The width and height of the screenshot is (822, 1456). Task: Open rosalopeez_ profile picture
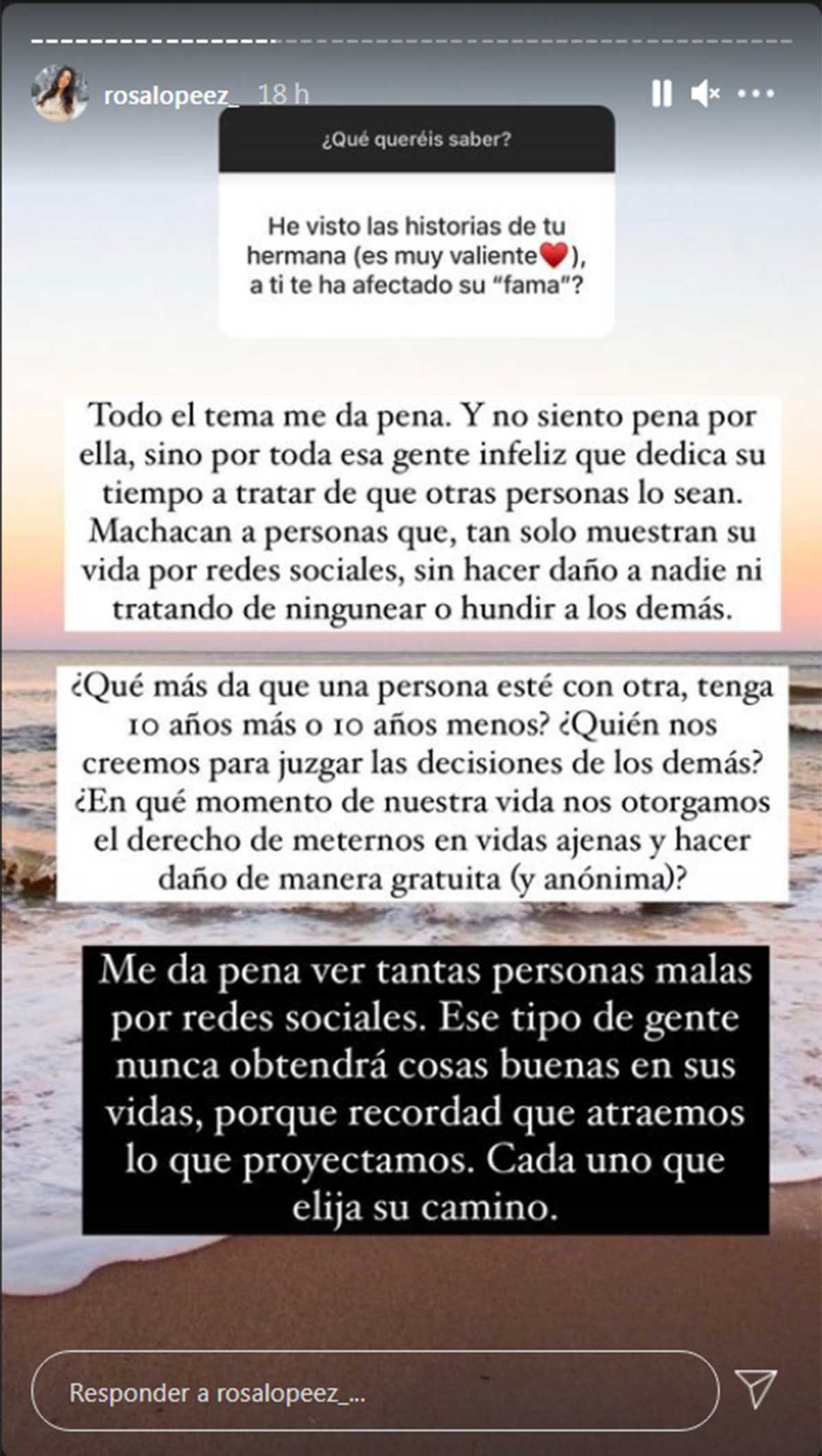tap(60, 93)
